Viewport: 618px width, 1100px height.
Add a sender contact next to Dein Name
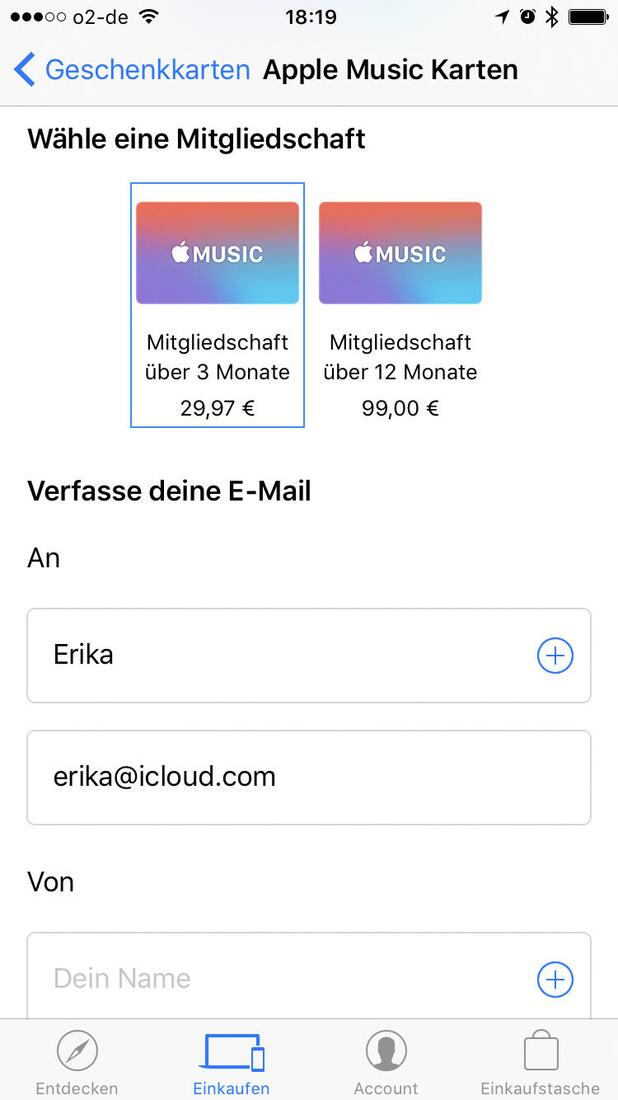pyautogui.click(x=555, y=978)
